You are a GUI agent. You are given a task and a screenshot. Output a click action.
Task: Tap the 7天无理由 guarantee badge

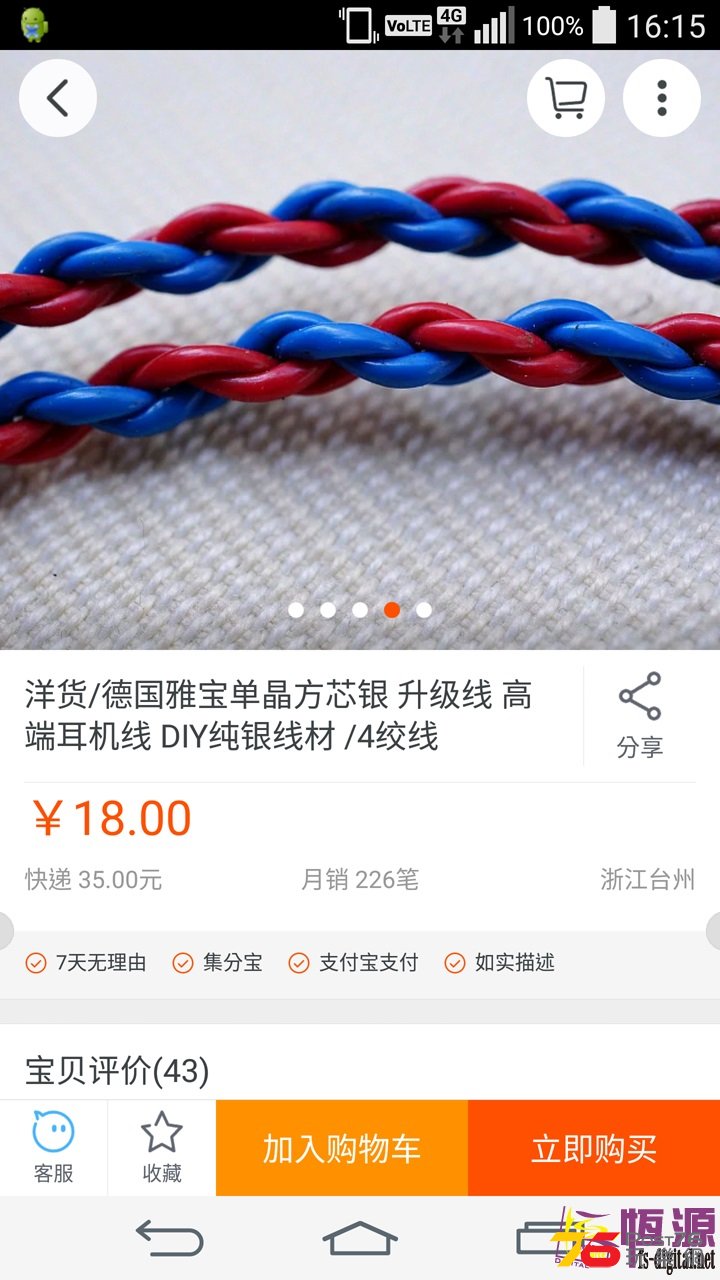[85, 963]
